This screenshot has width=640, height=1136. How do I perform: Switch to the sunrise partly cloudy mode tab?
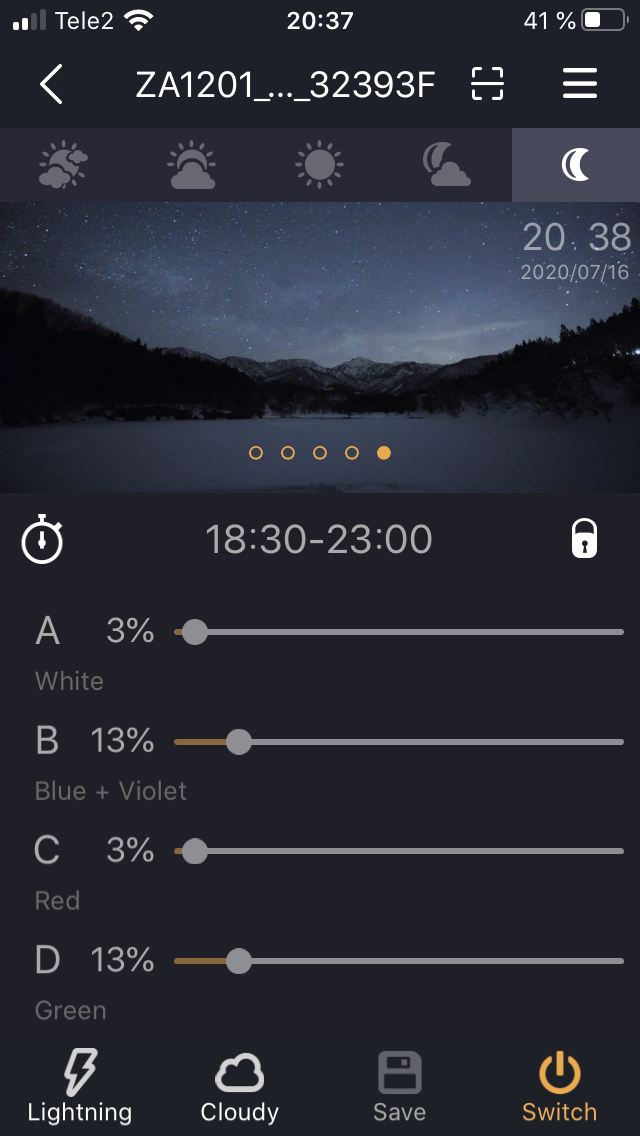(63, 165)
